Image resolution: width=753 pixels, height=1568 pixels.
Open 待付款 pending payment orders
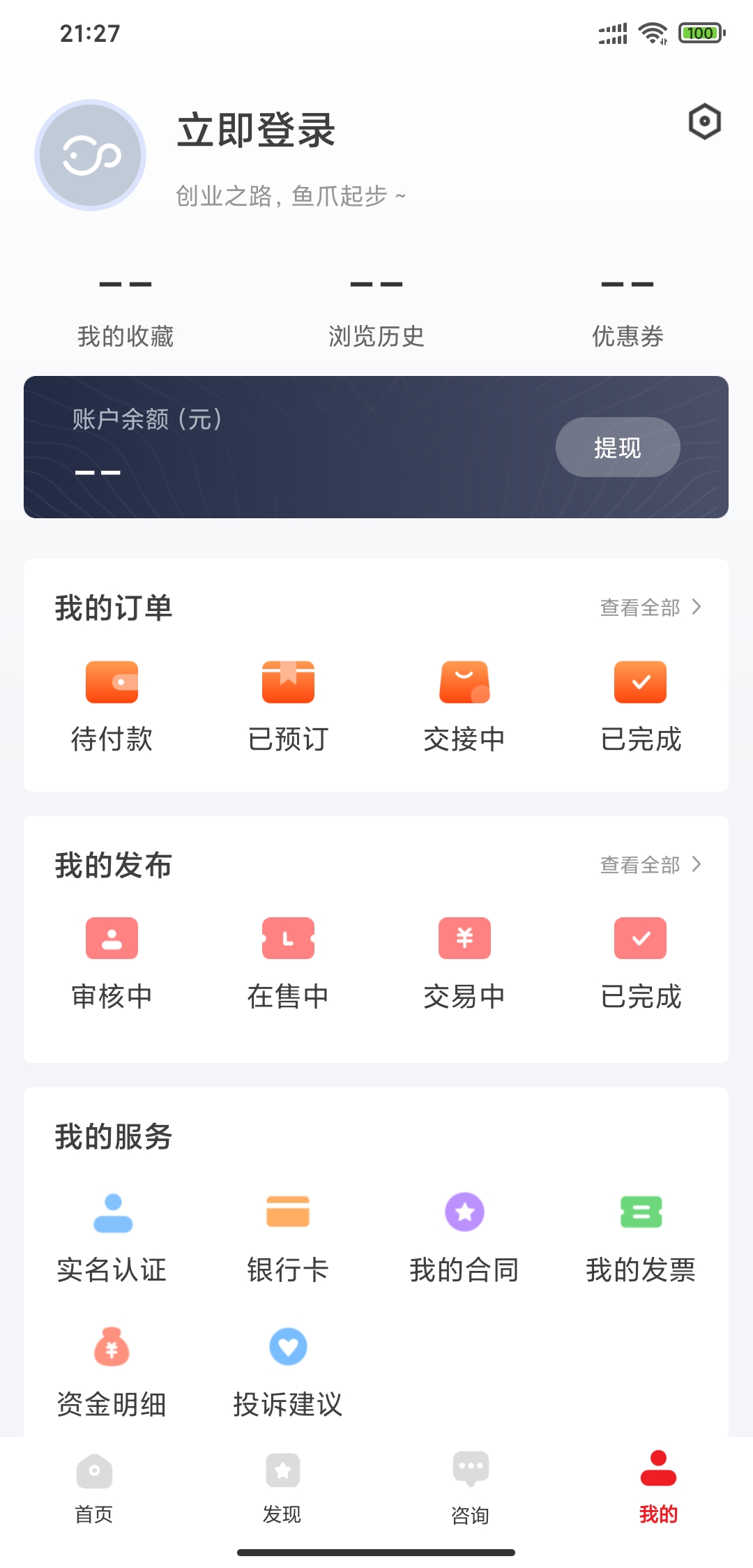112,706
